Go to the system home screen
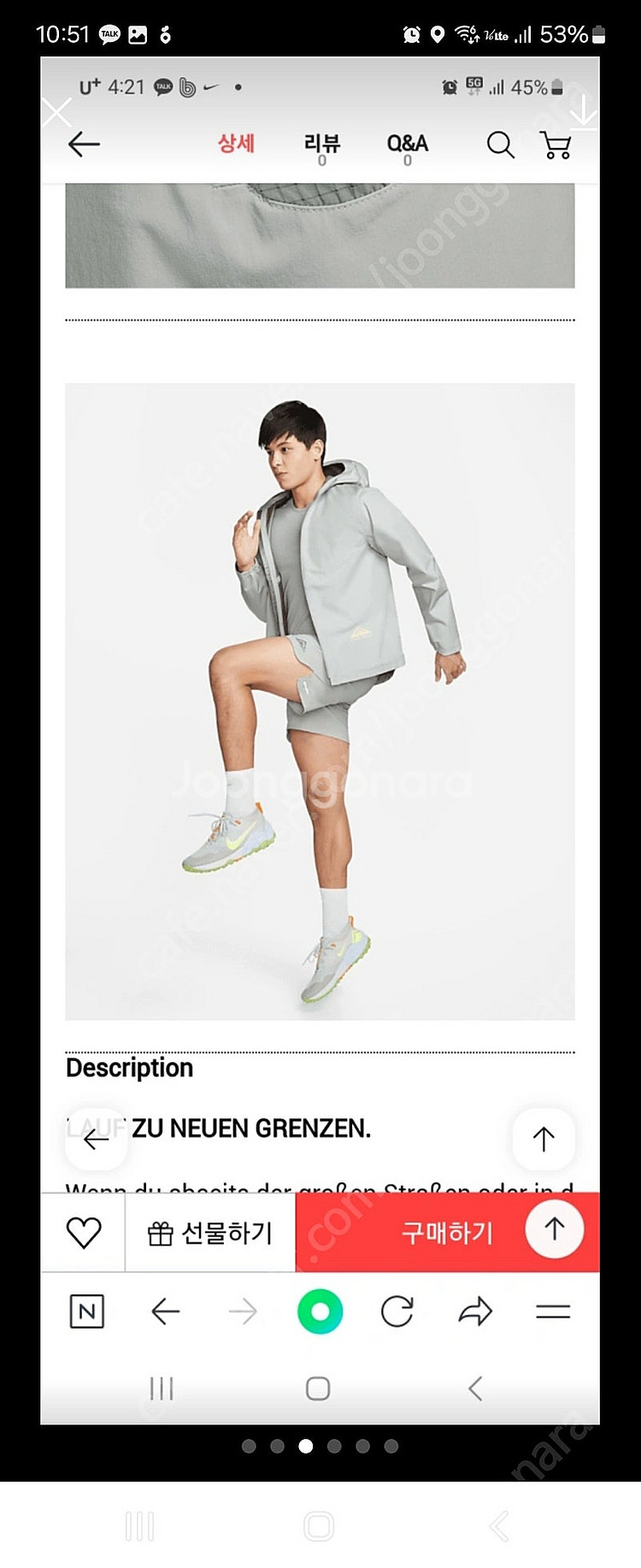The height and width of the screenshot is (1568, 641). 318,1526
